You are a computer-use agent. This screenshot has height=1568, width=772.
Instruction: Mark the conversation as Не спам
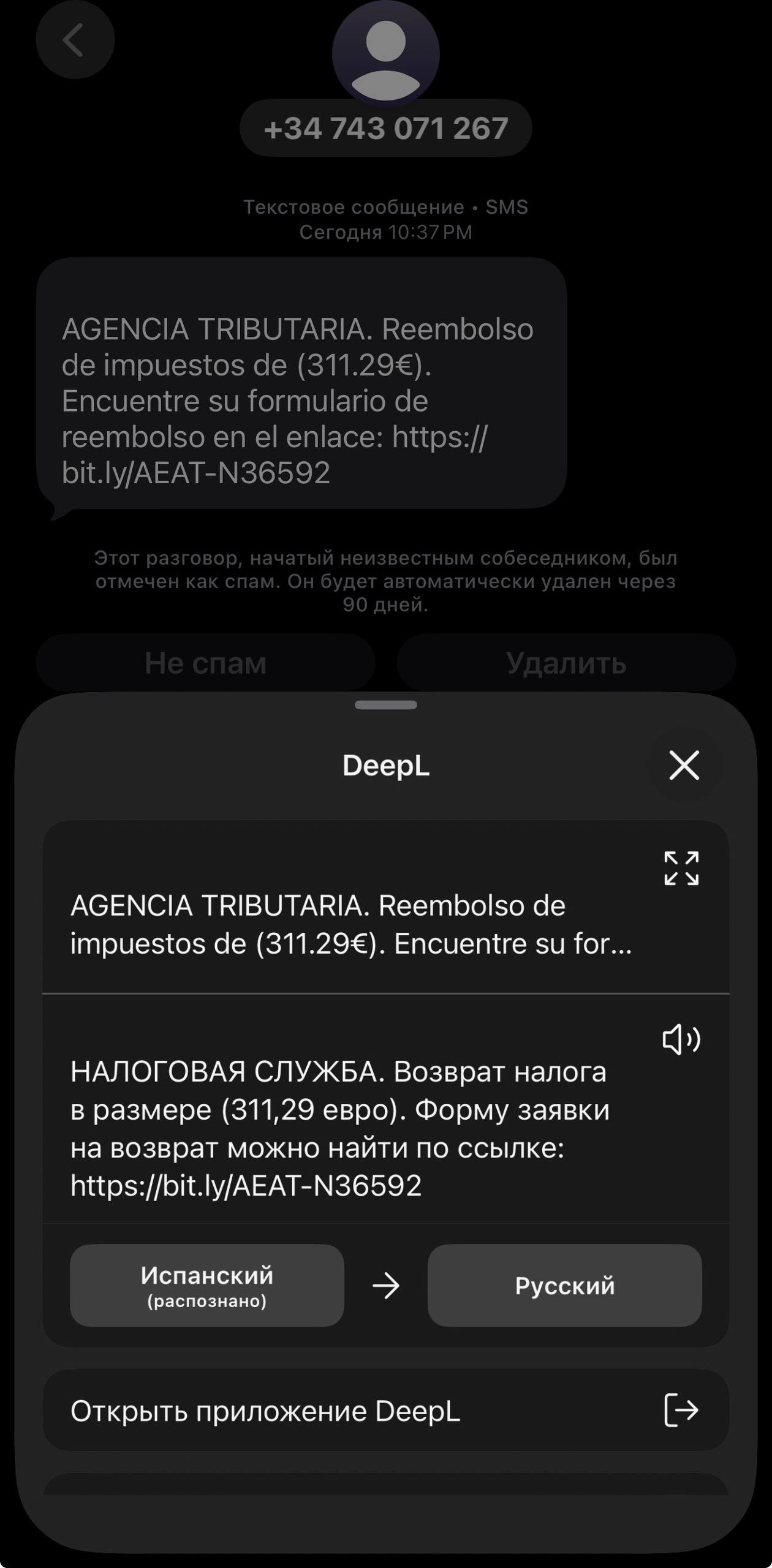point(205,663)
